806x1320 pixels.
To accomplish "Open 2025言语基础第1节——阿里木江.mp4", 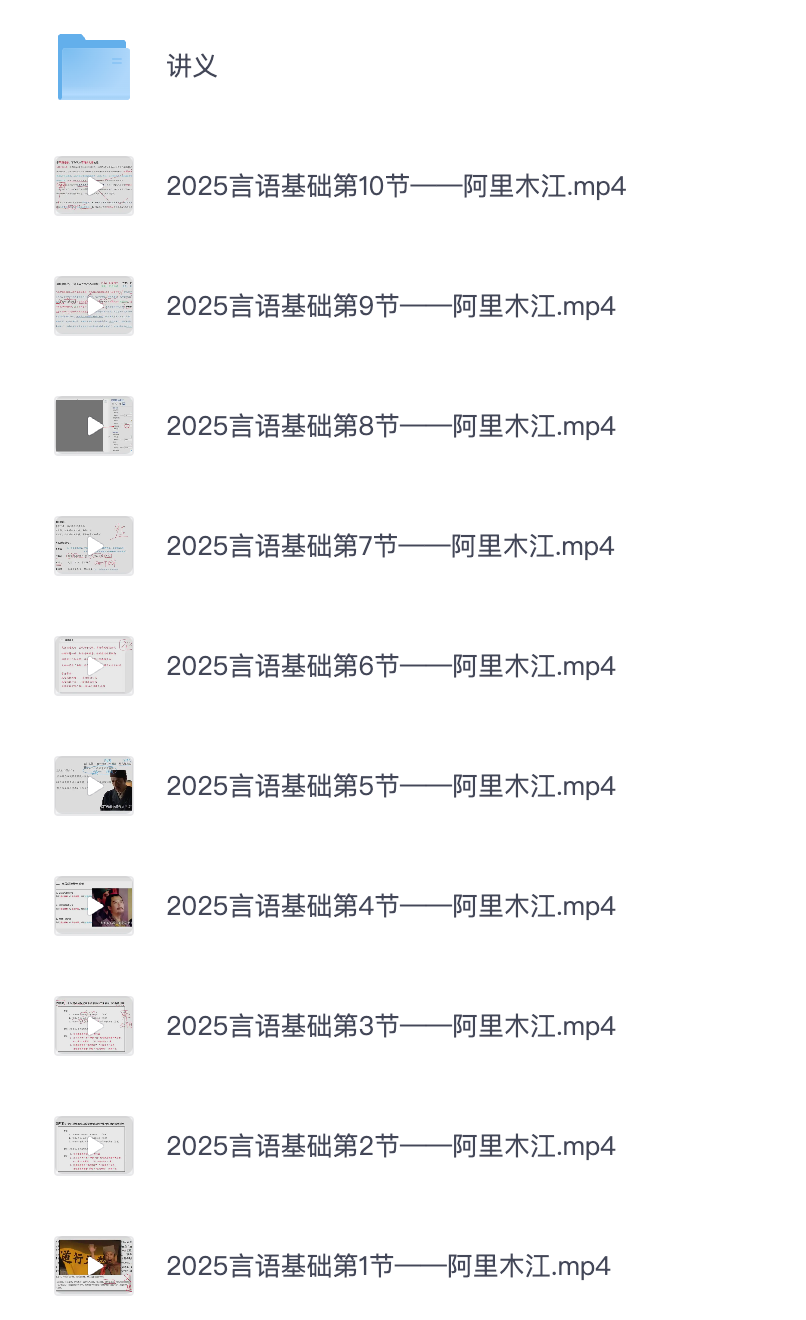I will pos(388,1266).
